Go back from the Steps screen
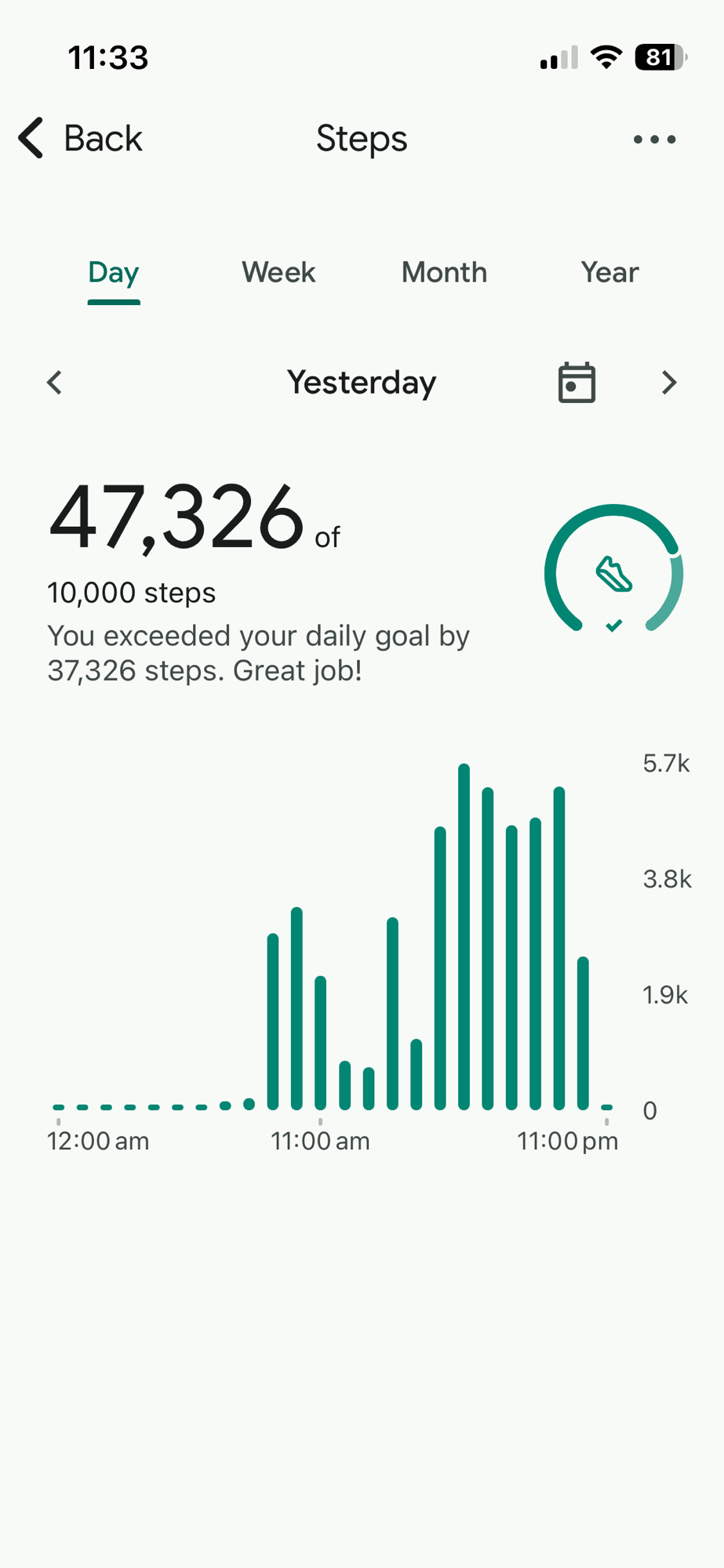Image resolution: width=724 pixels, height=1568 pixels. tap(81, 139)
